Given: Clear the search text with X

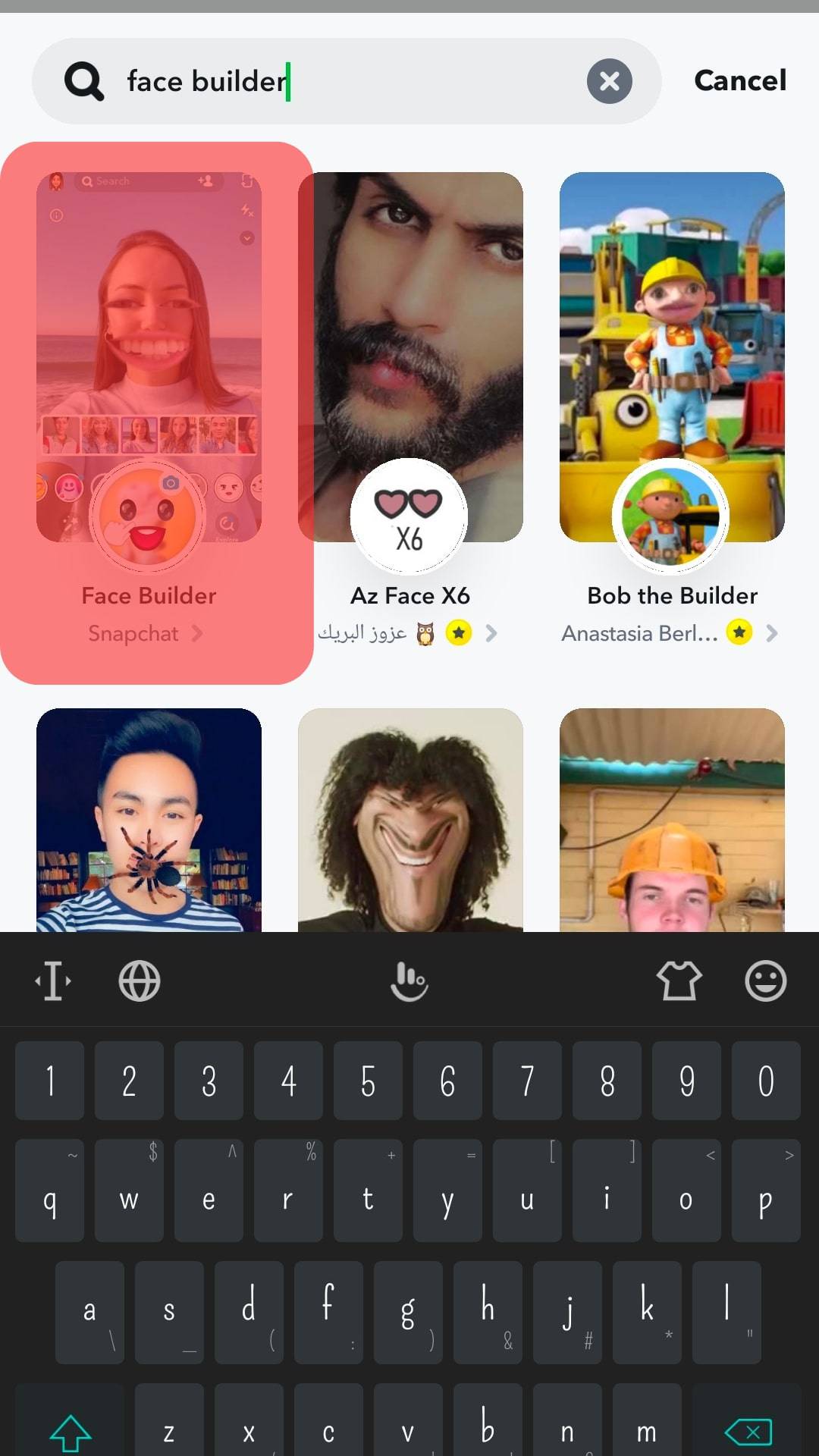Looking at the screenshot, I should [x=609, y=81].
